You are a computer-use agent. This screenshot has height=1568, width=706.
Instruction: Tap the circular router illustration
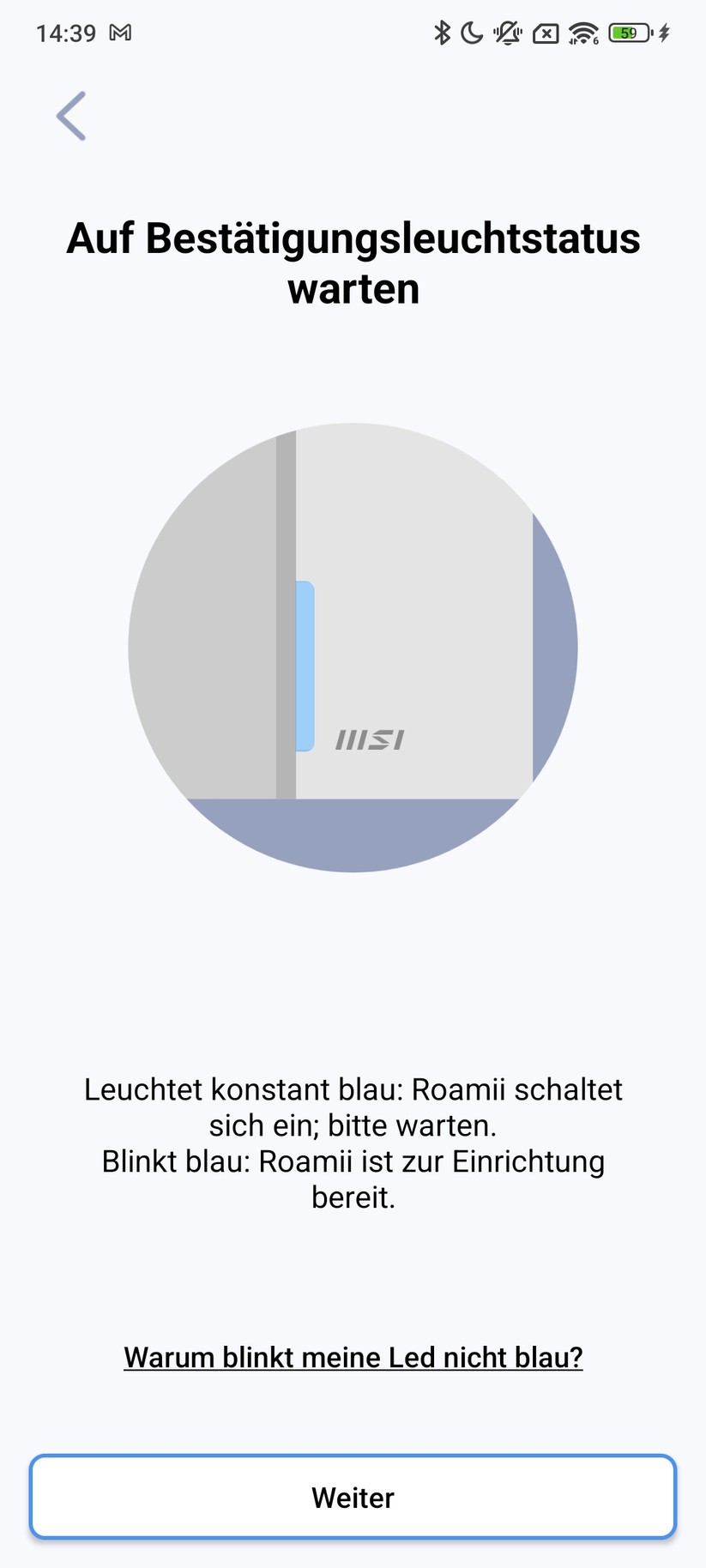353,648
